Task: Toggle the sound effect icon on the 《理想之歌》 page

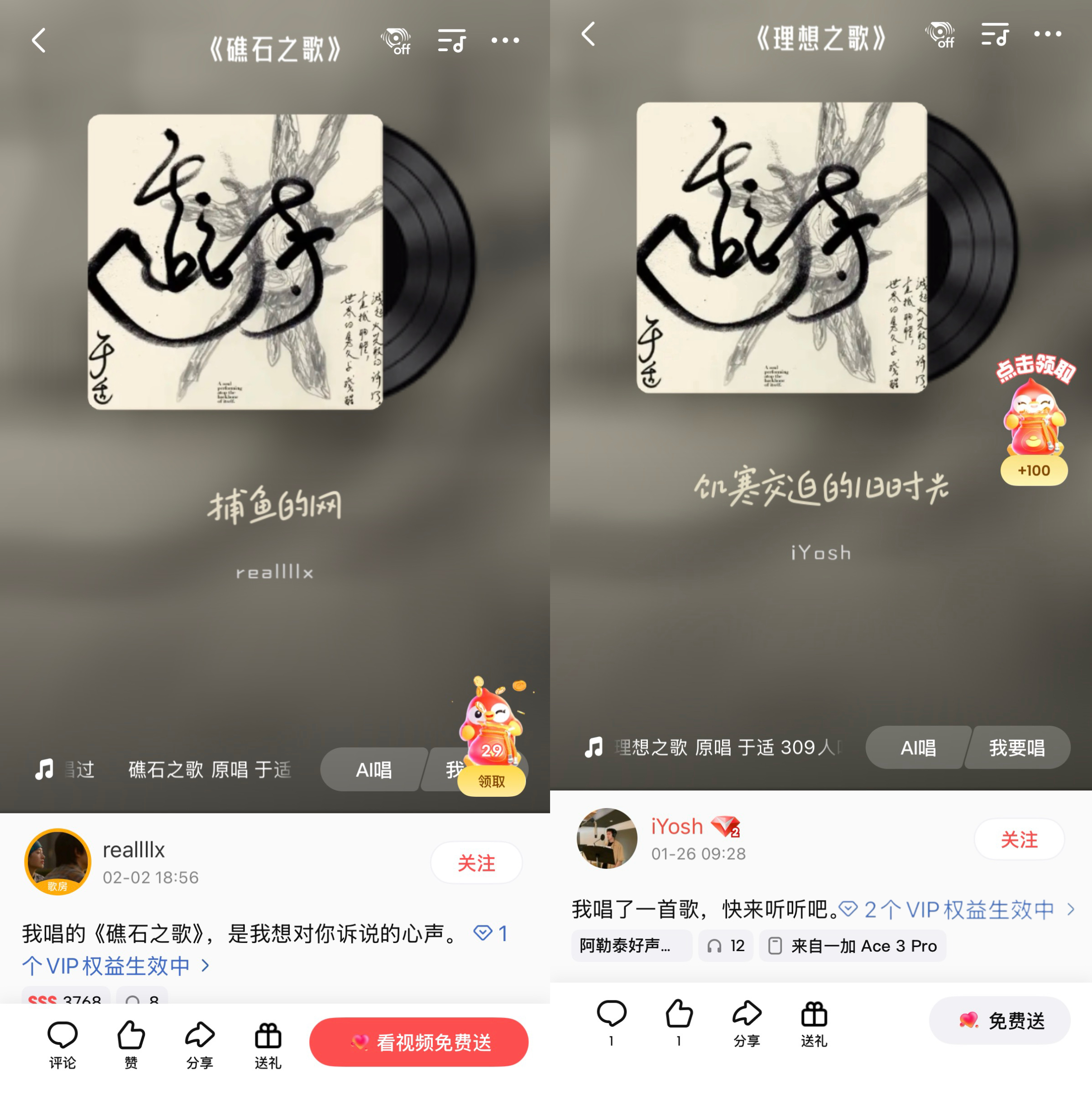Action: 940,34
